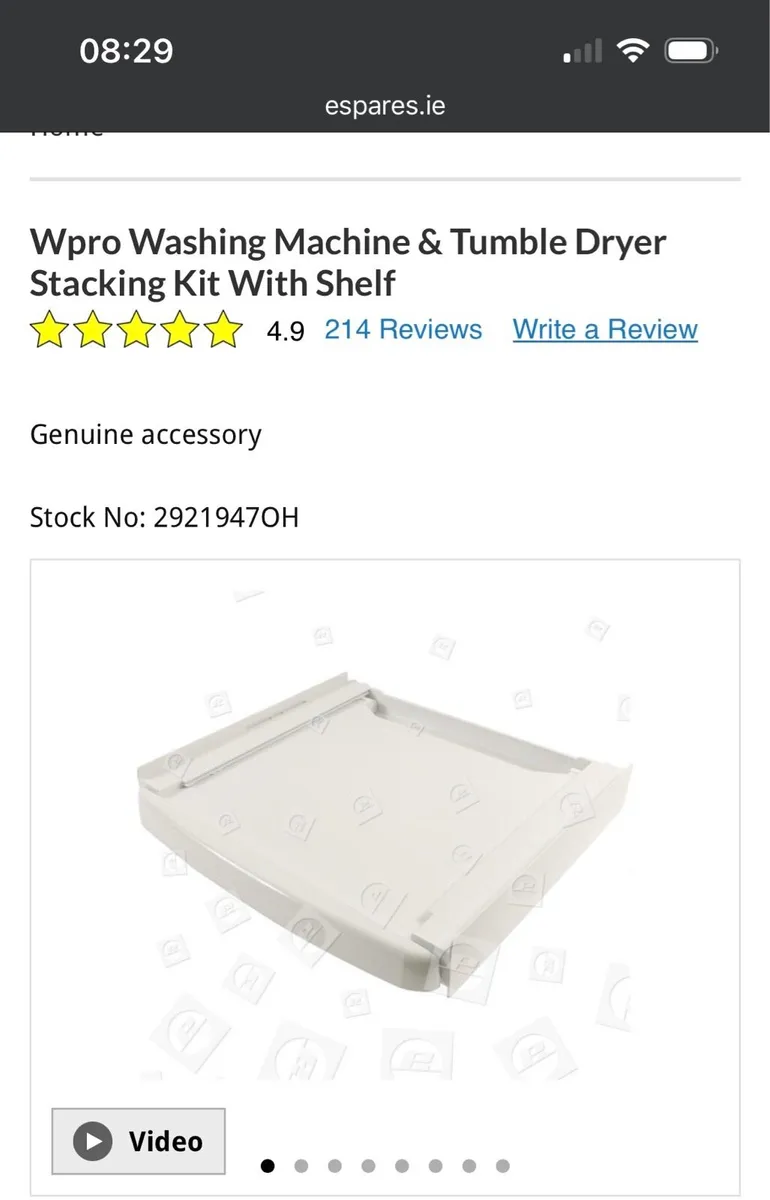Select the first carousel dot
770x1200 pixels.
pos(268,1166)
